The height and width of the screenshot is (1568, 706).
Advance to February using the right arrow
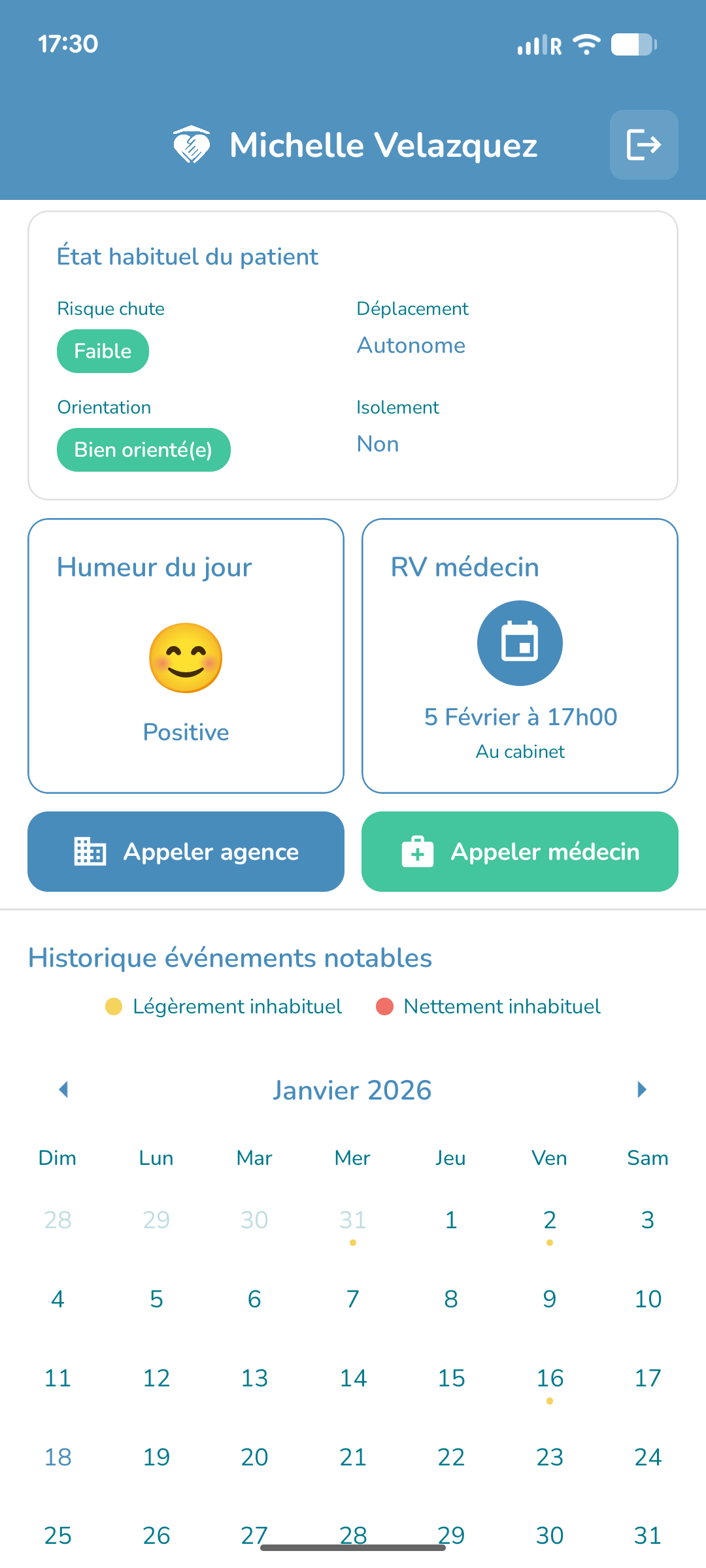tap(641, 1090)
